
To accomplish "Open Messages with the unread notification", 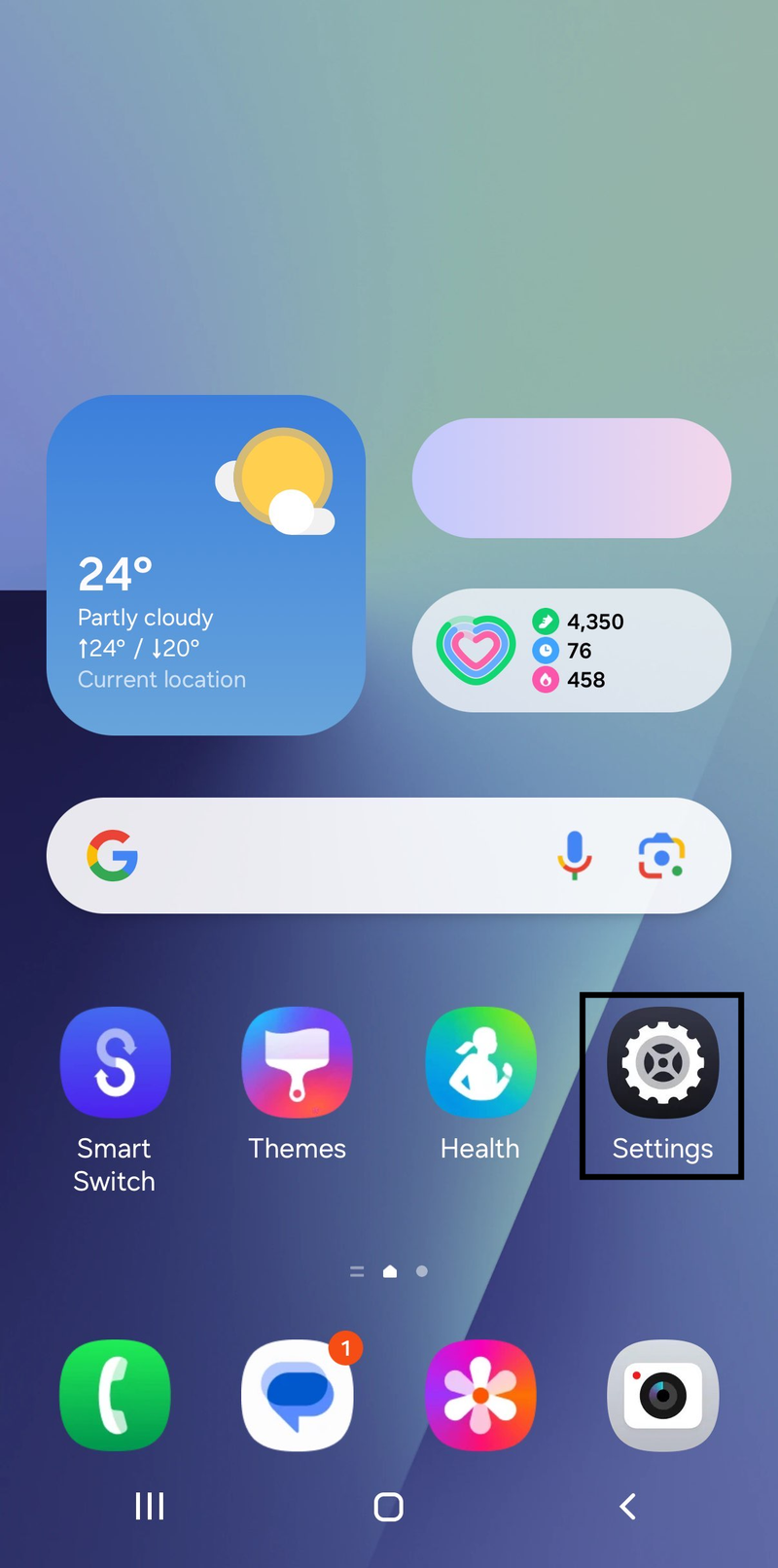I will (298, 1396).
